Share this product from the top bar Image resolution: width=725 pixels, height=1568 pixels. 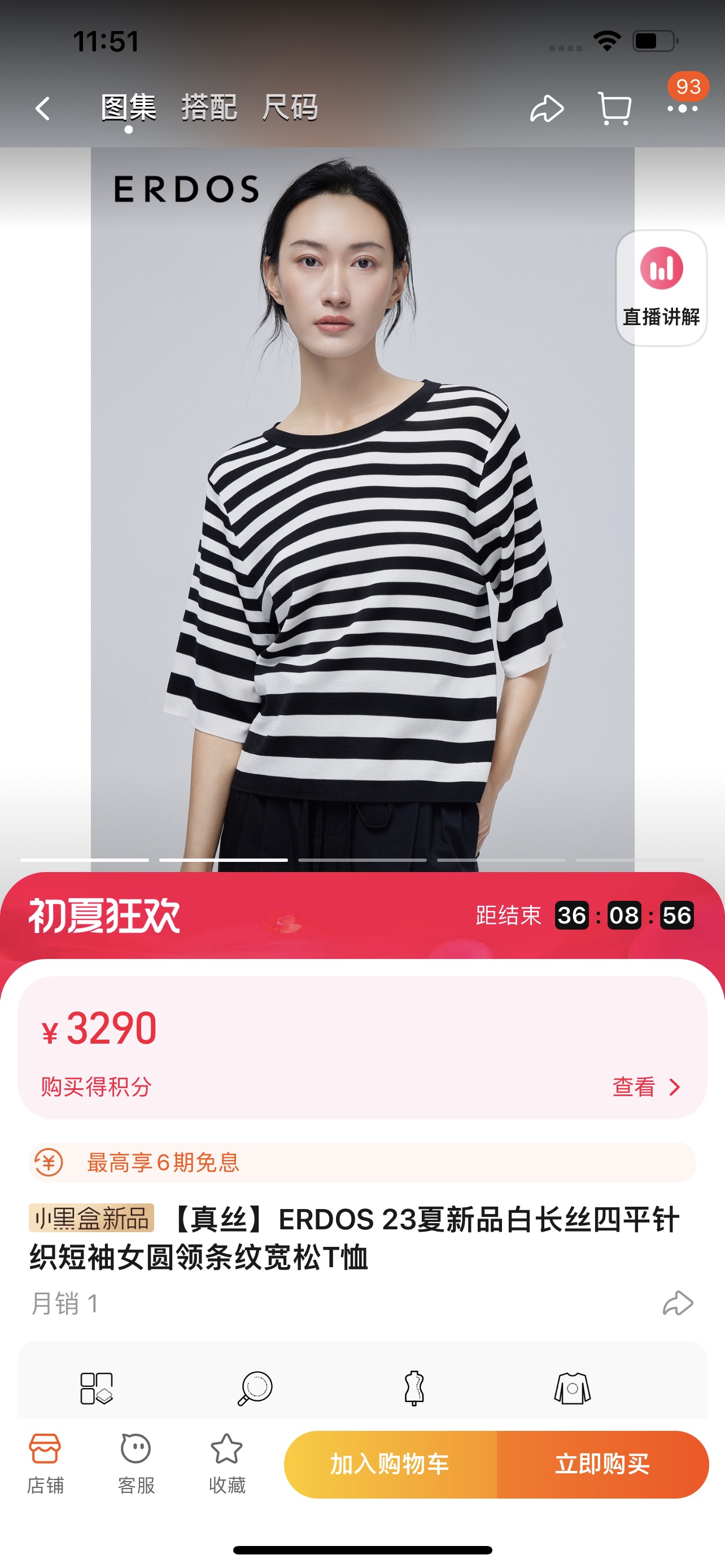coord(546,109)
